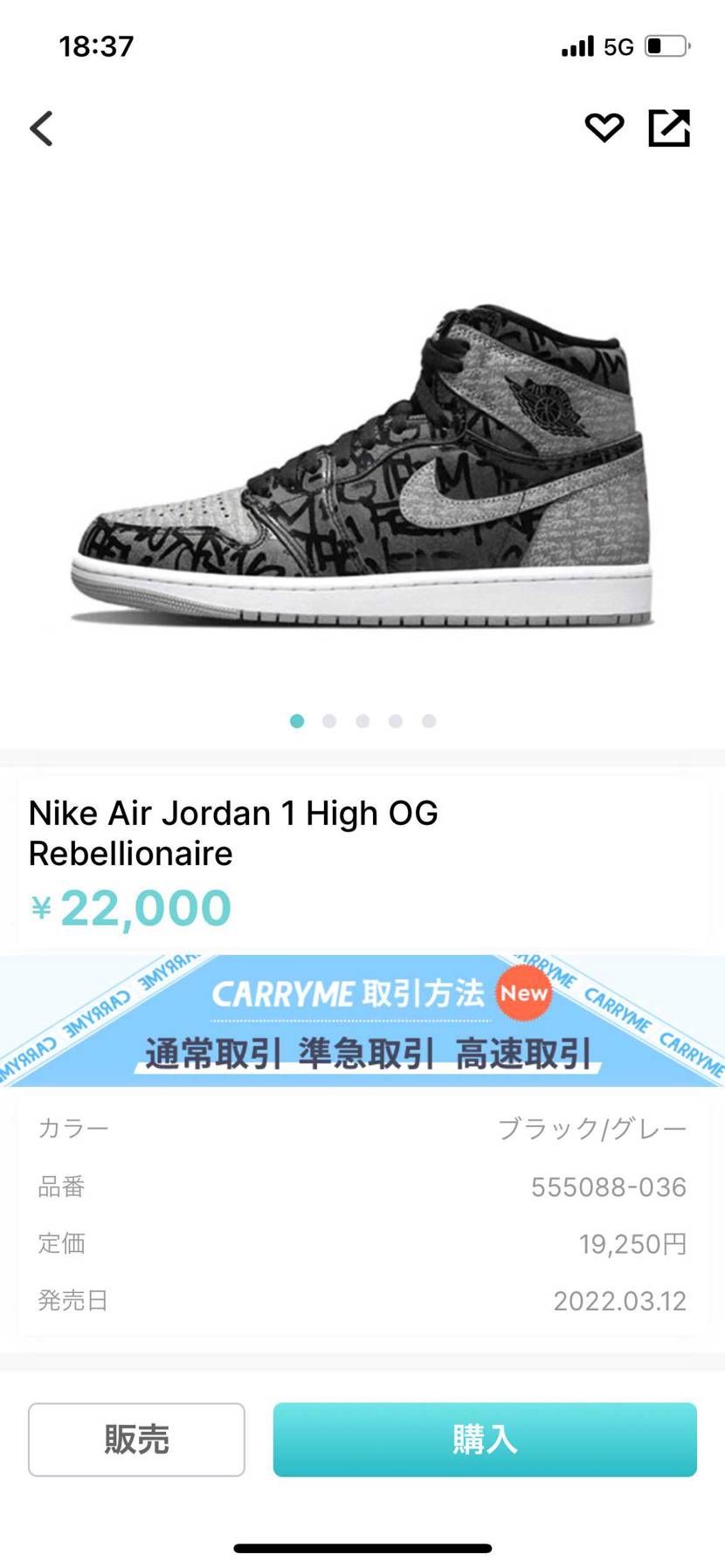Open the CARRYME 取引方法 banner
Image resolution: width=725 pixels, height=1568 pixels.
pos(362,1021)
